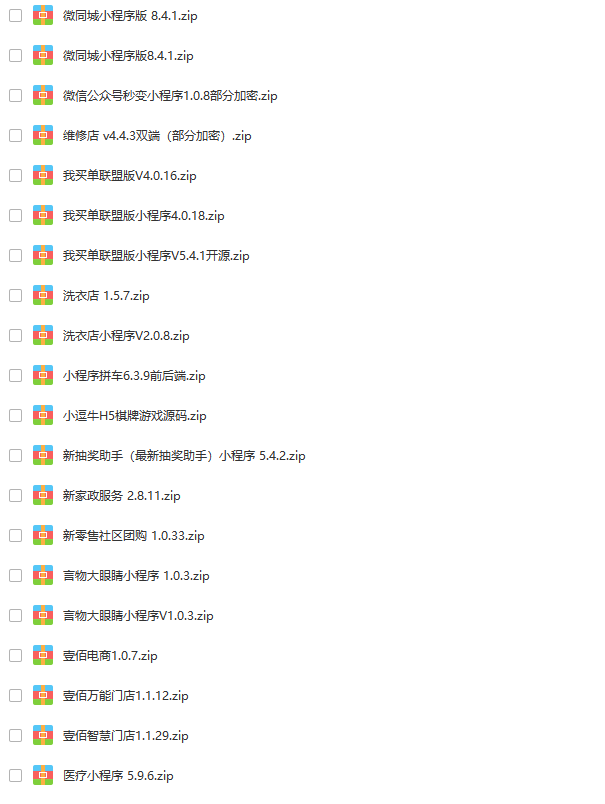The image size is (605, 804).
Task: Open 我买单联盟版小程序V5.4.1开源.zip
Action: click(155, 255)
